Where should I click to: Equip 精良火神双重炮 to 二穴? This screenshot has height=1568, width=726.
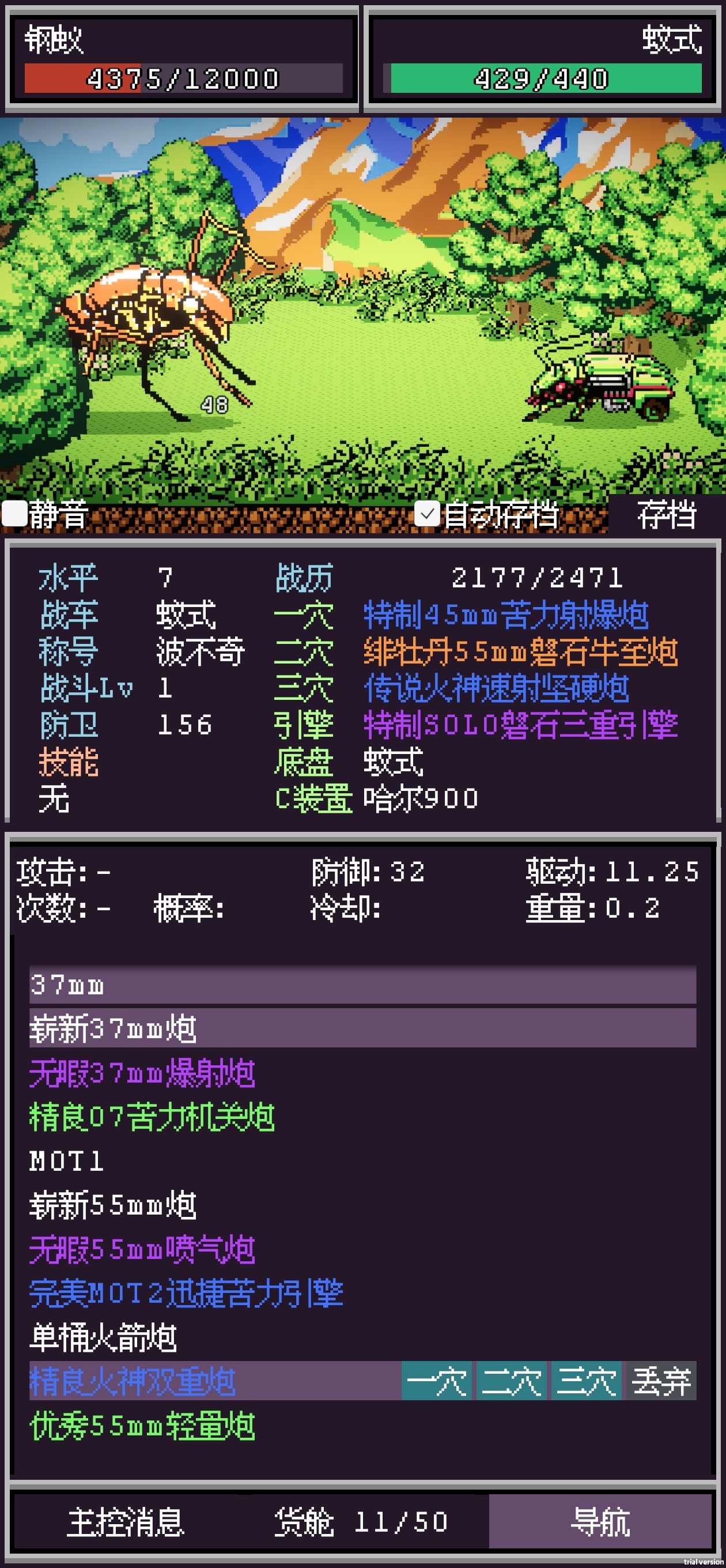511,1382
